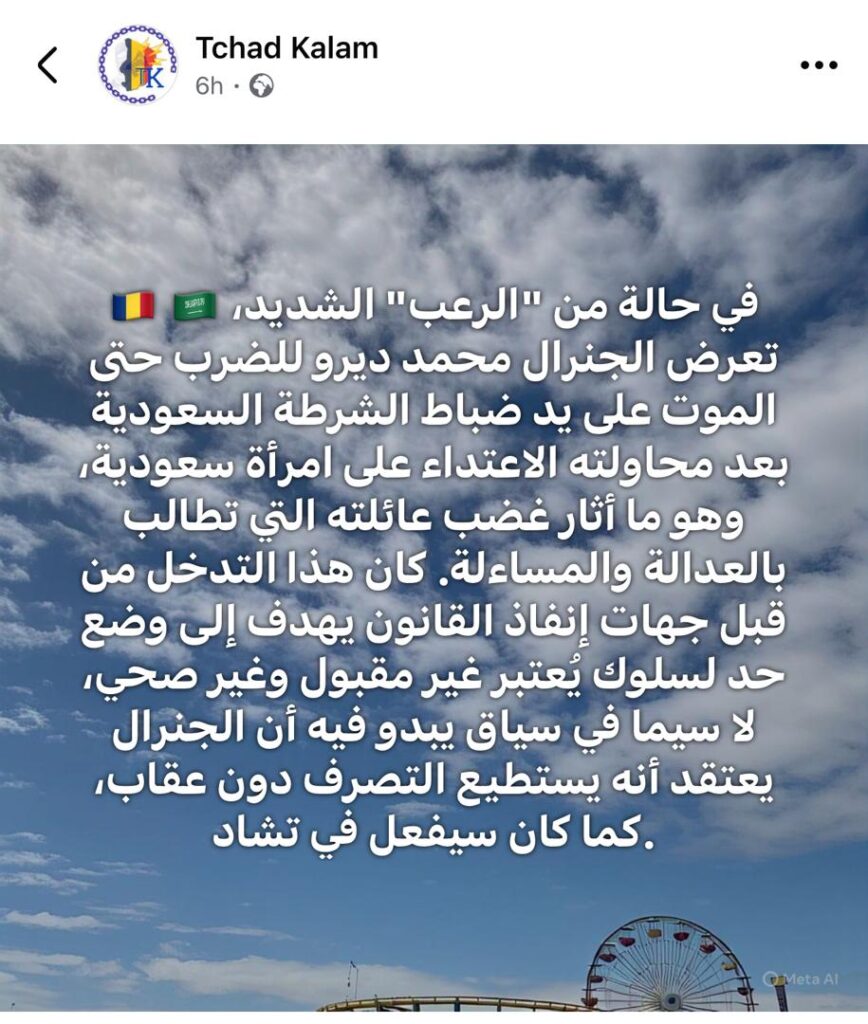
Task: Open the post's three-dot options menu
Action: tap(819, 65)
